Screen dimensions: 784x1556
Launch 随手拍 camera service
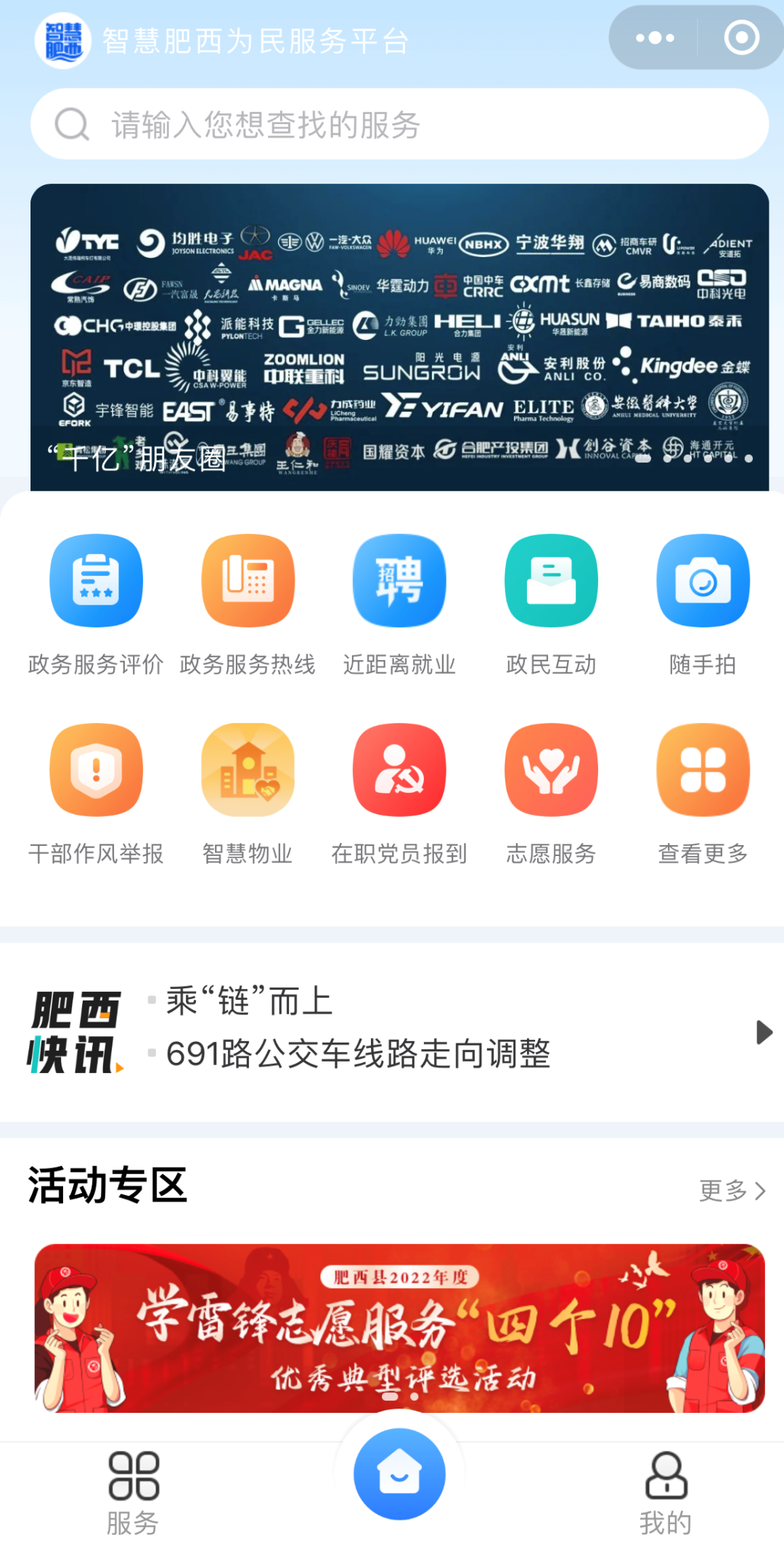pyautogui.click(x=703, y=604)
